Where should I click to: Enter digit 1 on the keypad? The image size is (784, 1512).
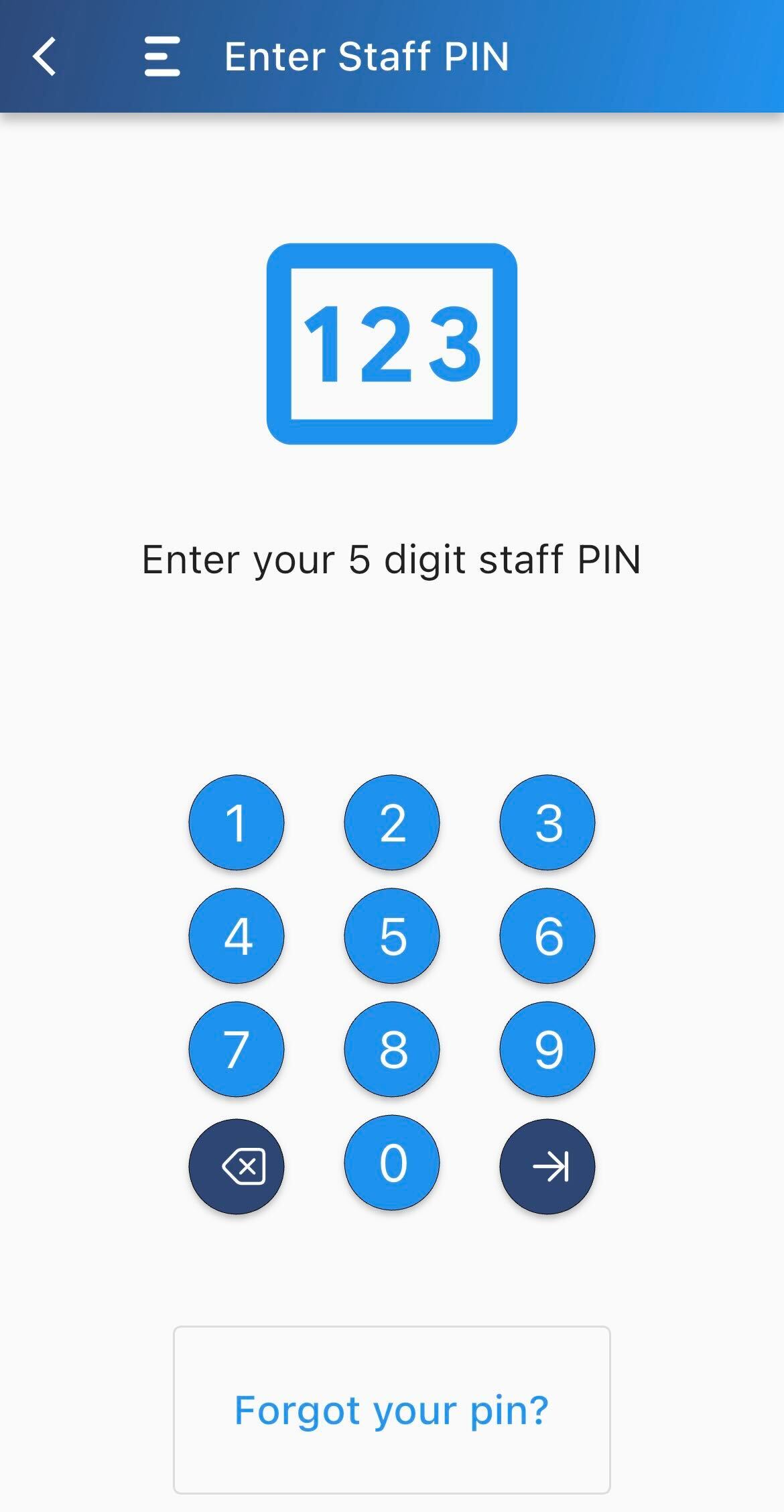pos(237,822)
